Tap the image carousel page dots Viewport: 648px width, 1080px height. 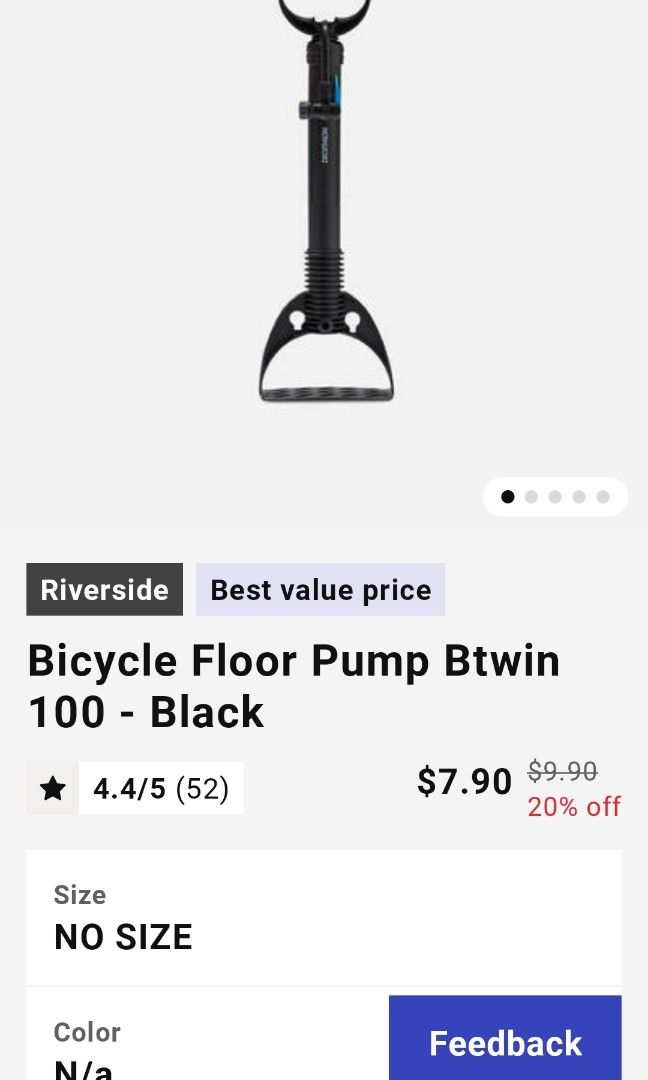tap(555, 497)
